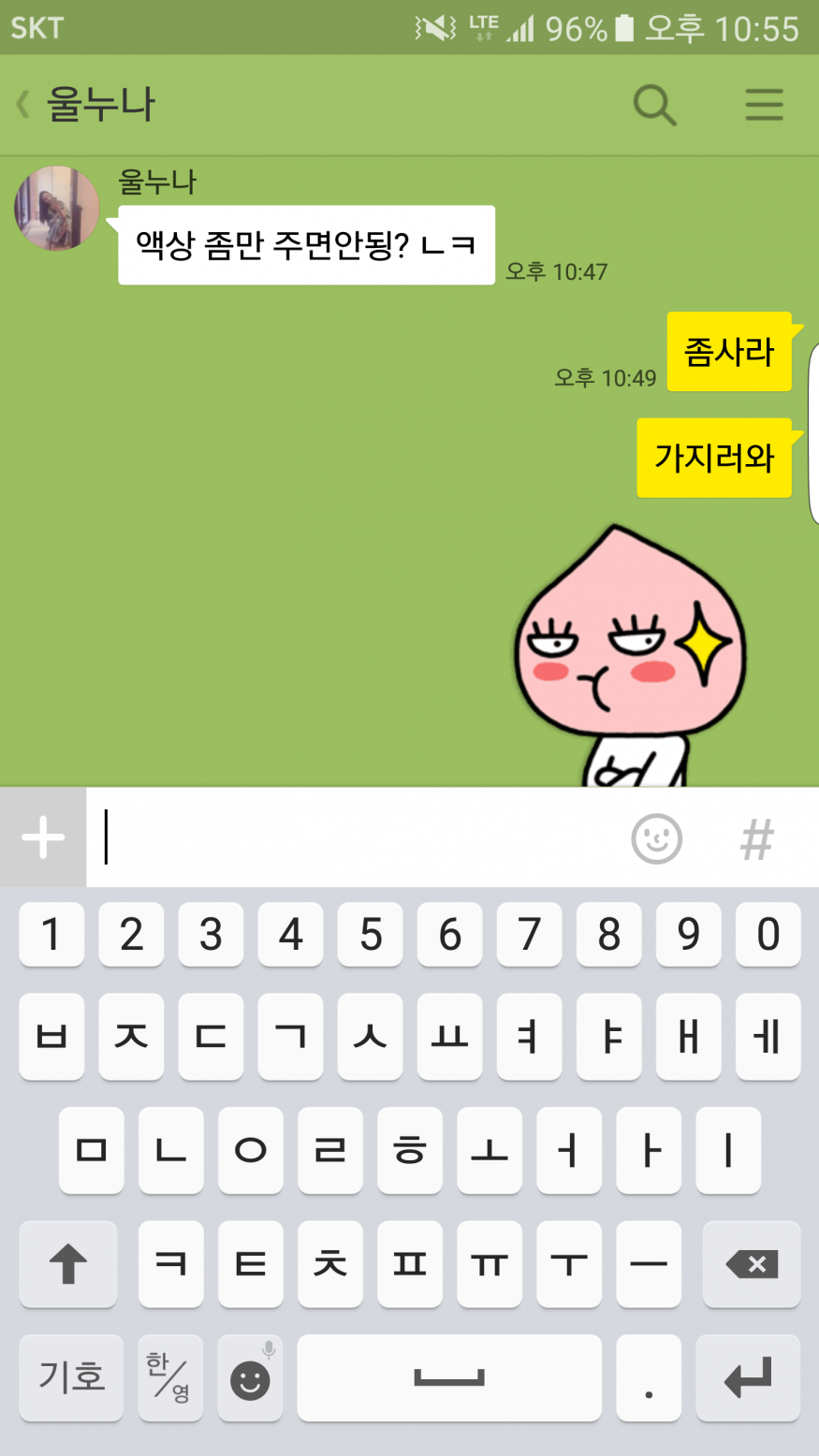Tap the enter key on keyboard

[x=751, y=1377]
